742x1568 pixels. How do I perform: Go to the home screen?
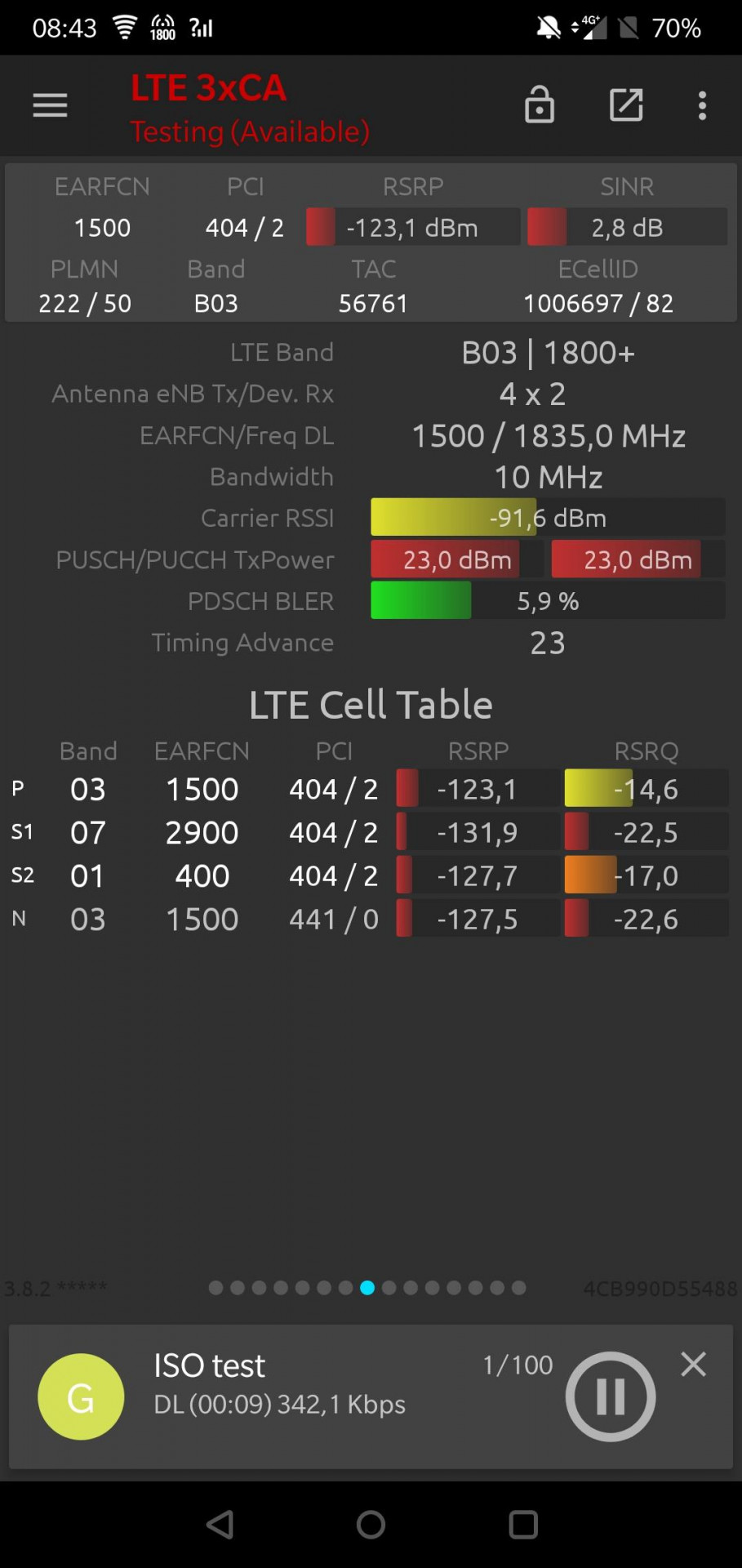pyautogui.click(x=371, y=1524)
